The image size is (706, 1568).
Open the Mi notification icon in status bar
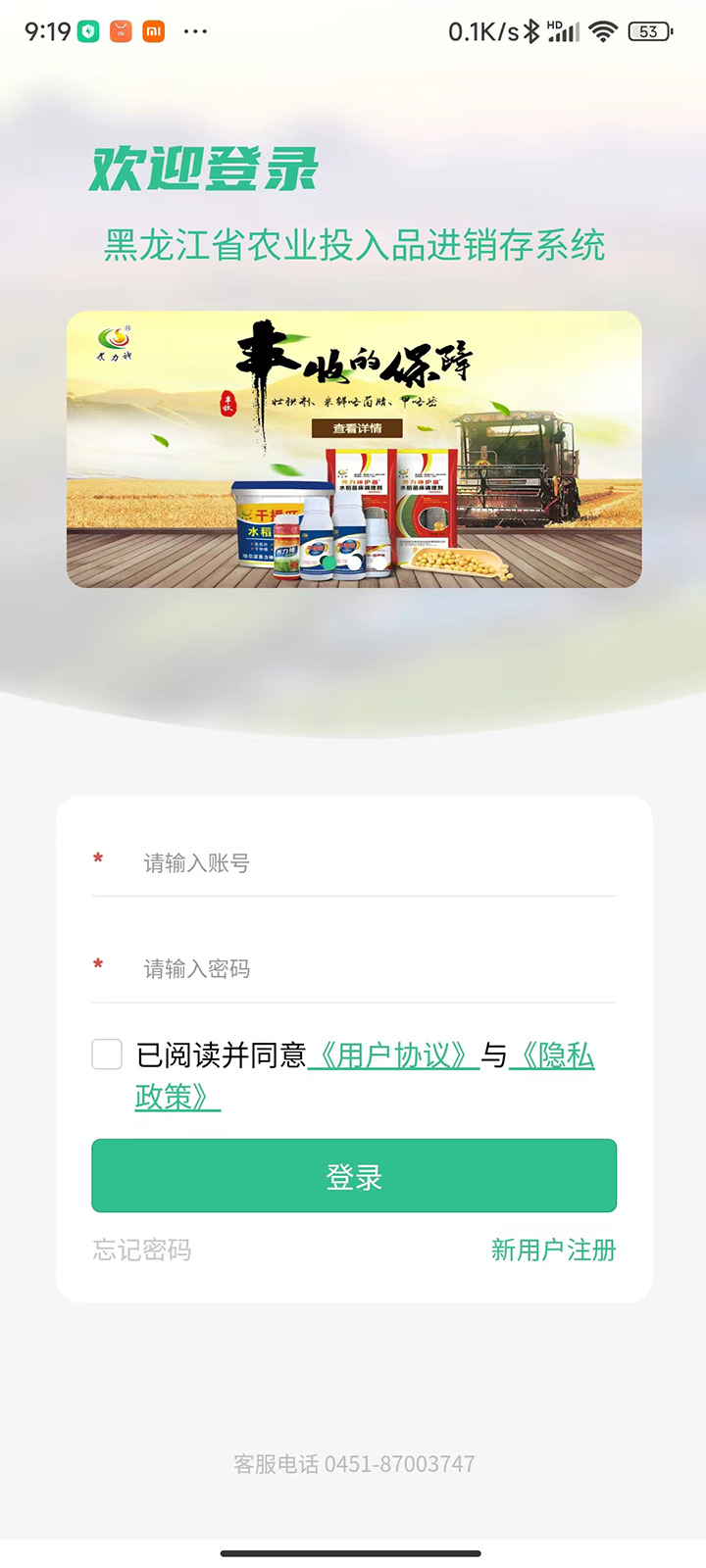153,30
